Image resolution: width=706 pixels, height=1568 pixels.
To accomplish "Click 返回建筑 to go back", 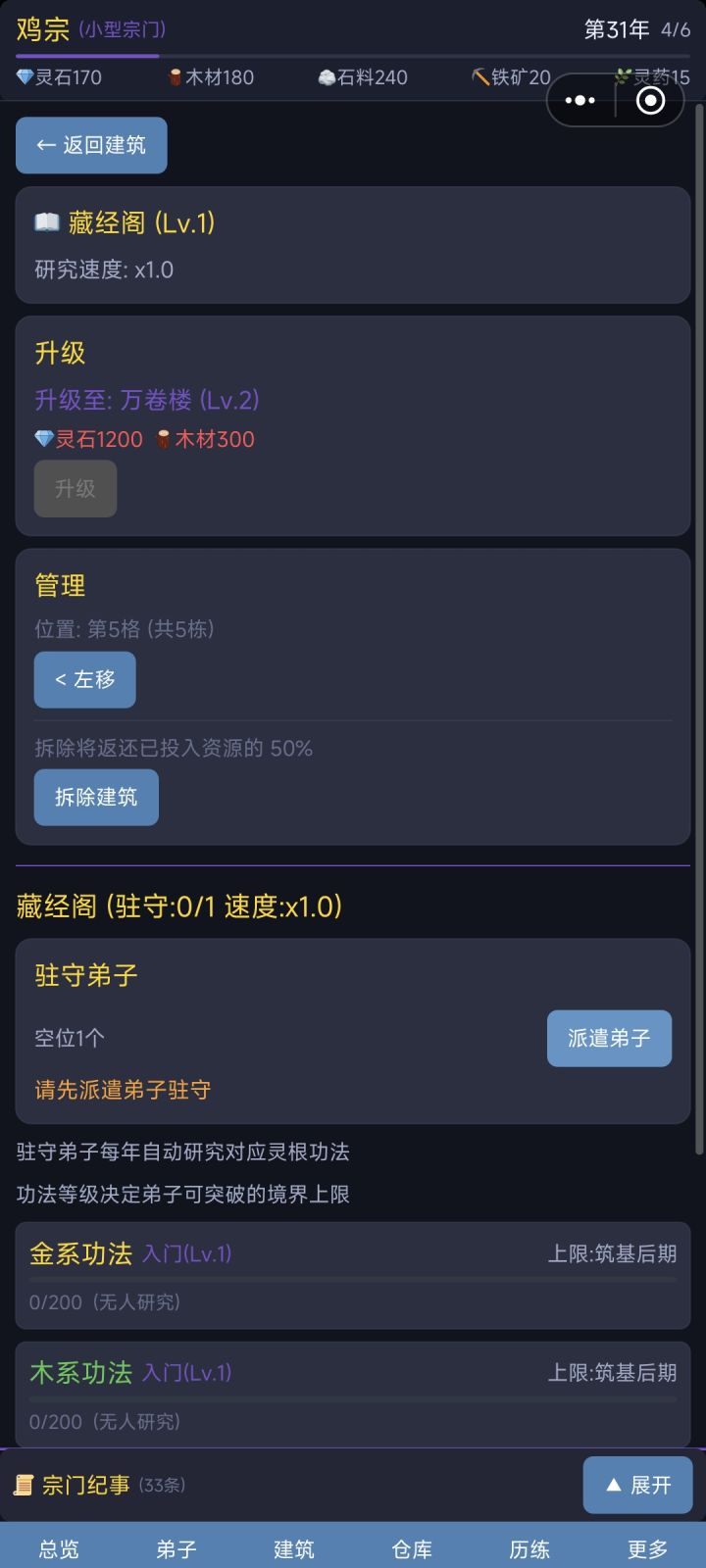I will pos(91,144).
